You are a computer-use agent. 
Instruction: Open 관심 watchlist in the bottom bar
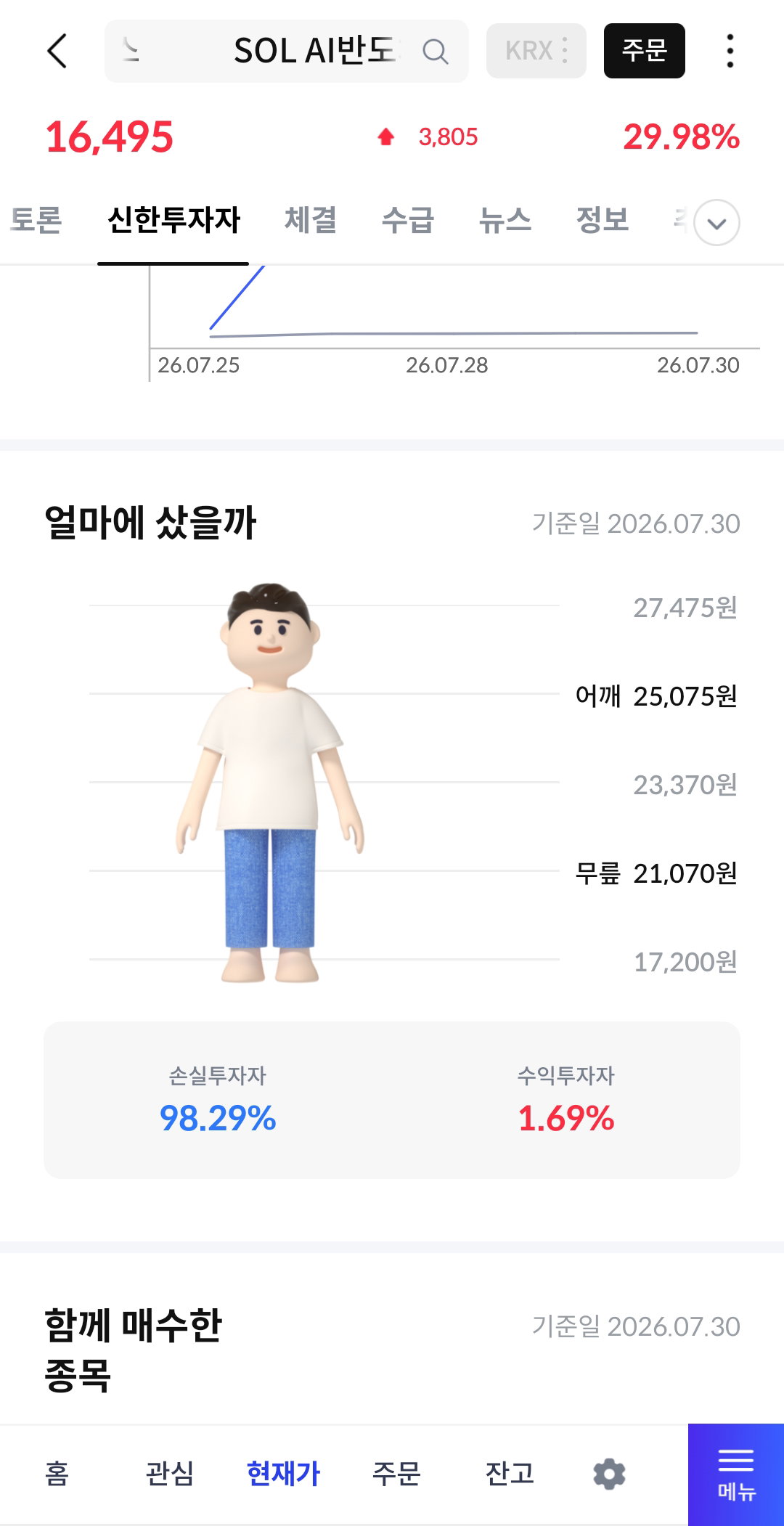click(170, 1474)
